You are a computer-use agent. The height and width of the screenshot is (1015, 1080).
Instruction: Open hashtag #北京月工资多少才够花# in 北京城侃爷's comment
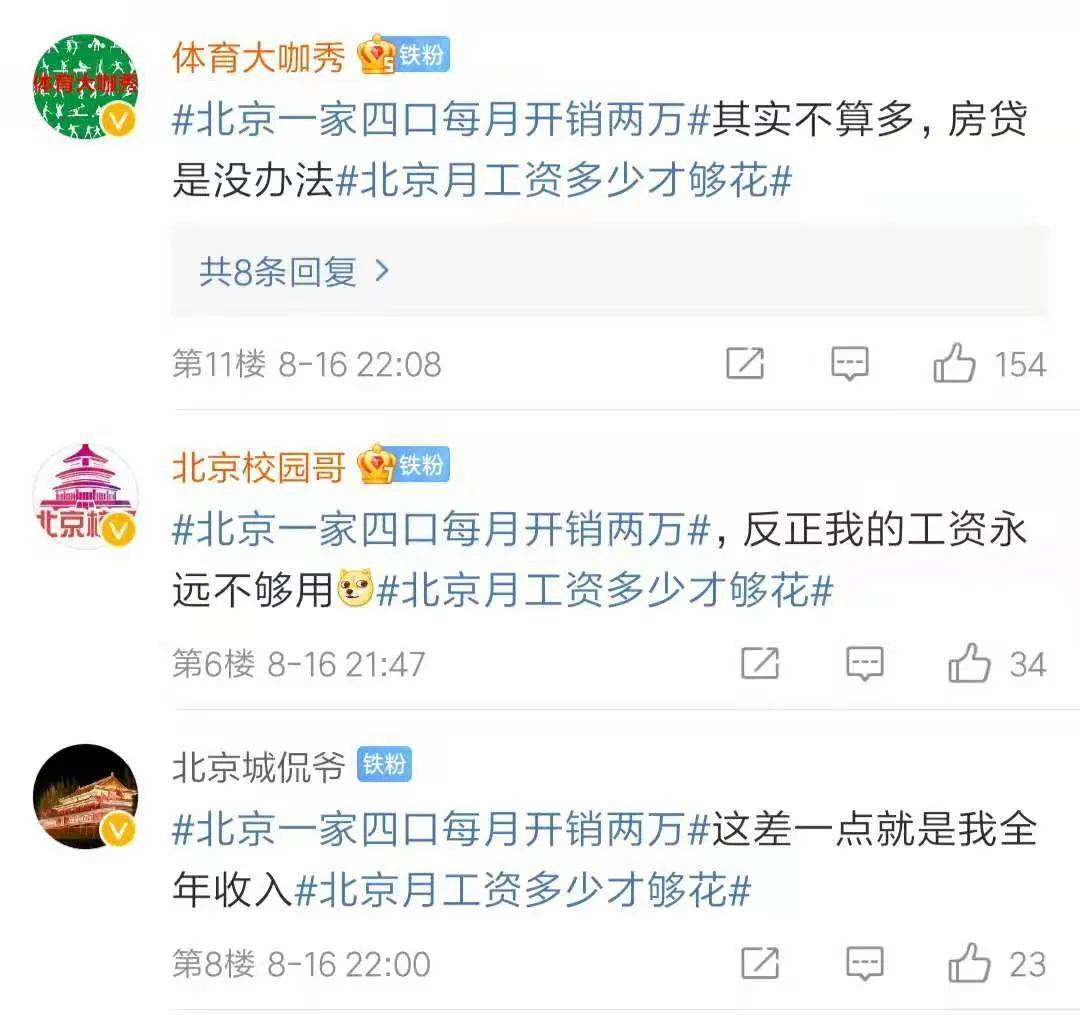[522, 889]
